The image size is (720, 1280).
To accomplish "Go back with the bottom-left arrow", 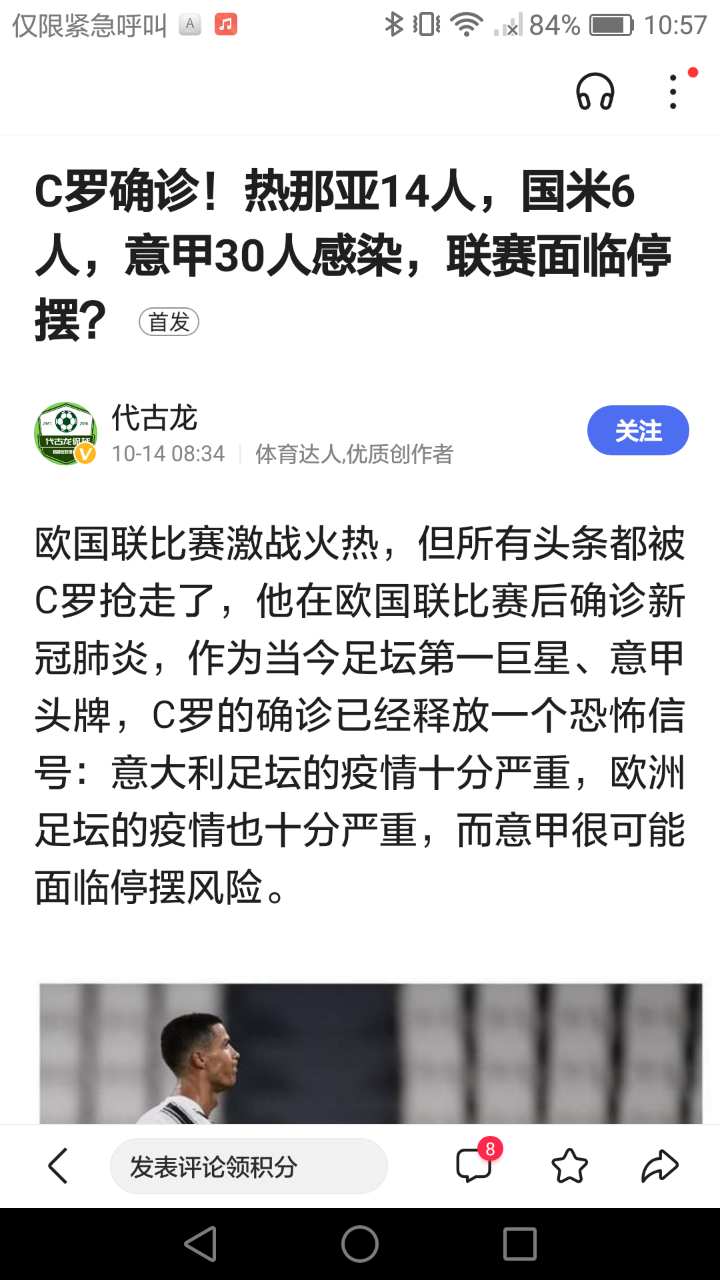I will tap(58, 1166).
